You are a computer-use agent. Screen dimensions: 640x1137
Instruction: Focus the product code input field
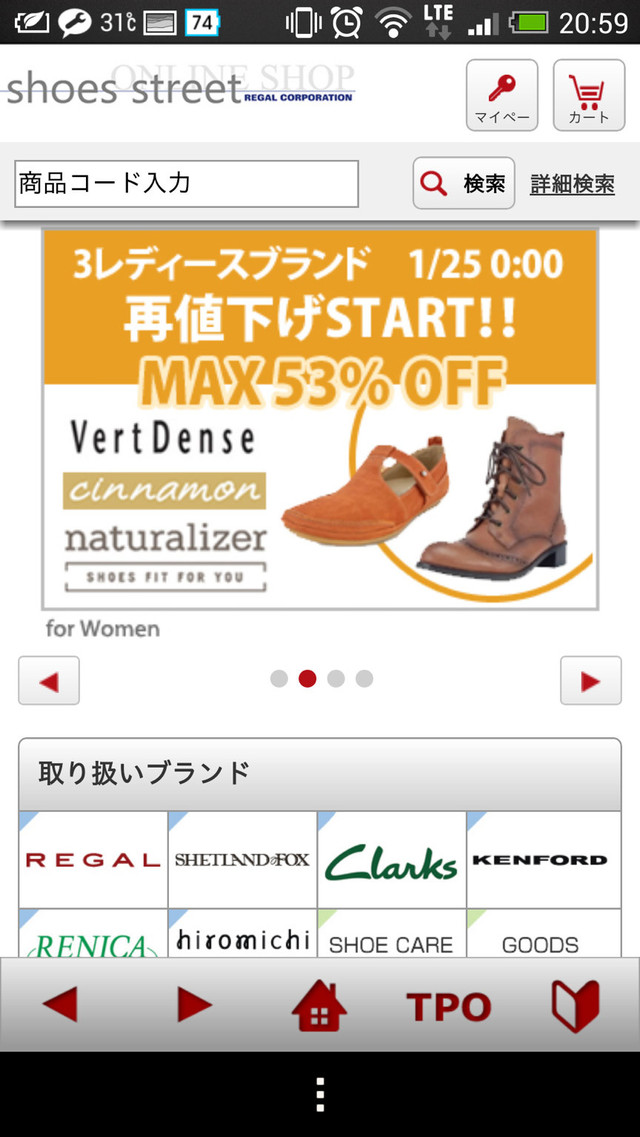click(x=187, y=184)
